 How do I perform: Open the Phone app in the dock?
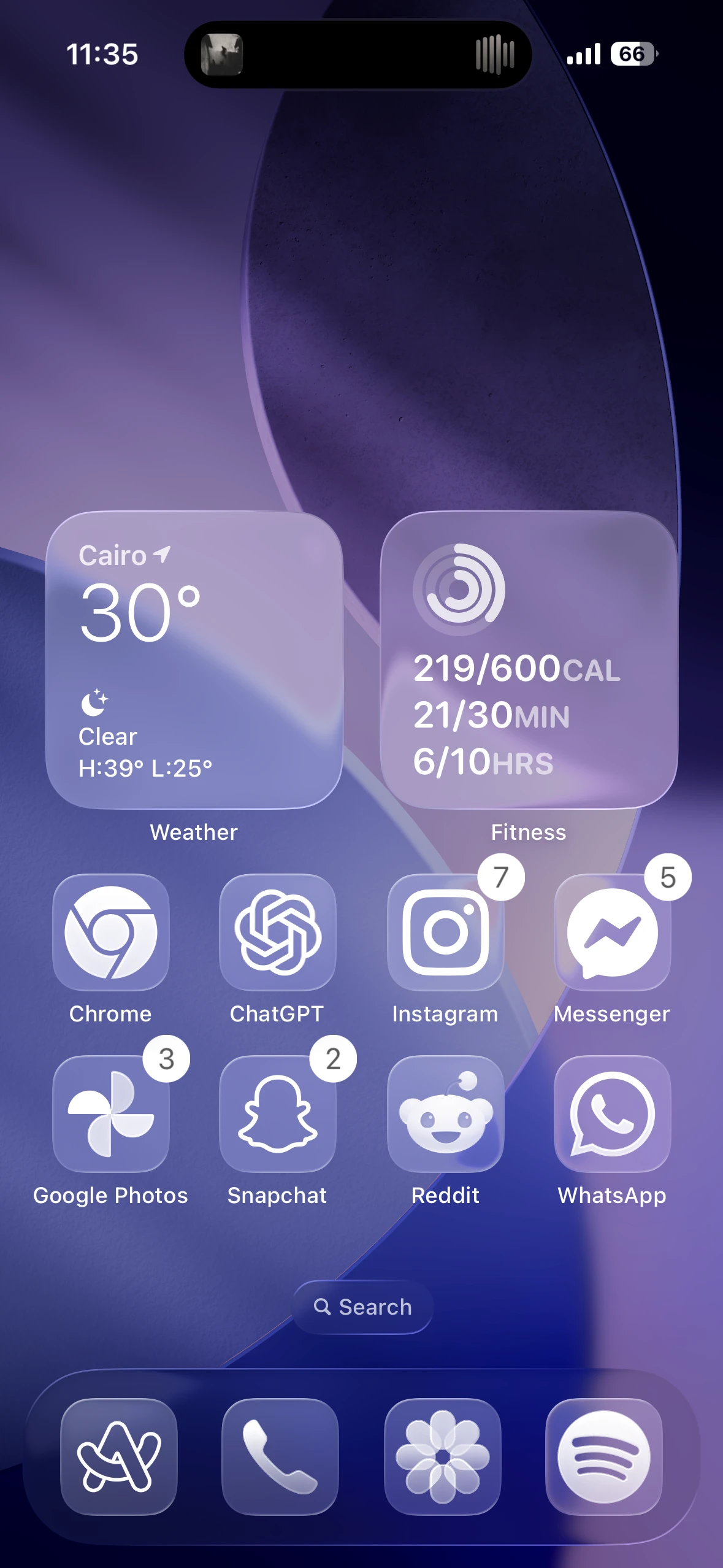pos(280,1456)
